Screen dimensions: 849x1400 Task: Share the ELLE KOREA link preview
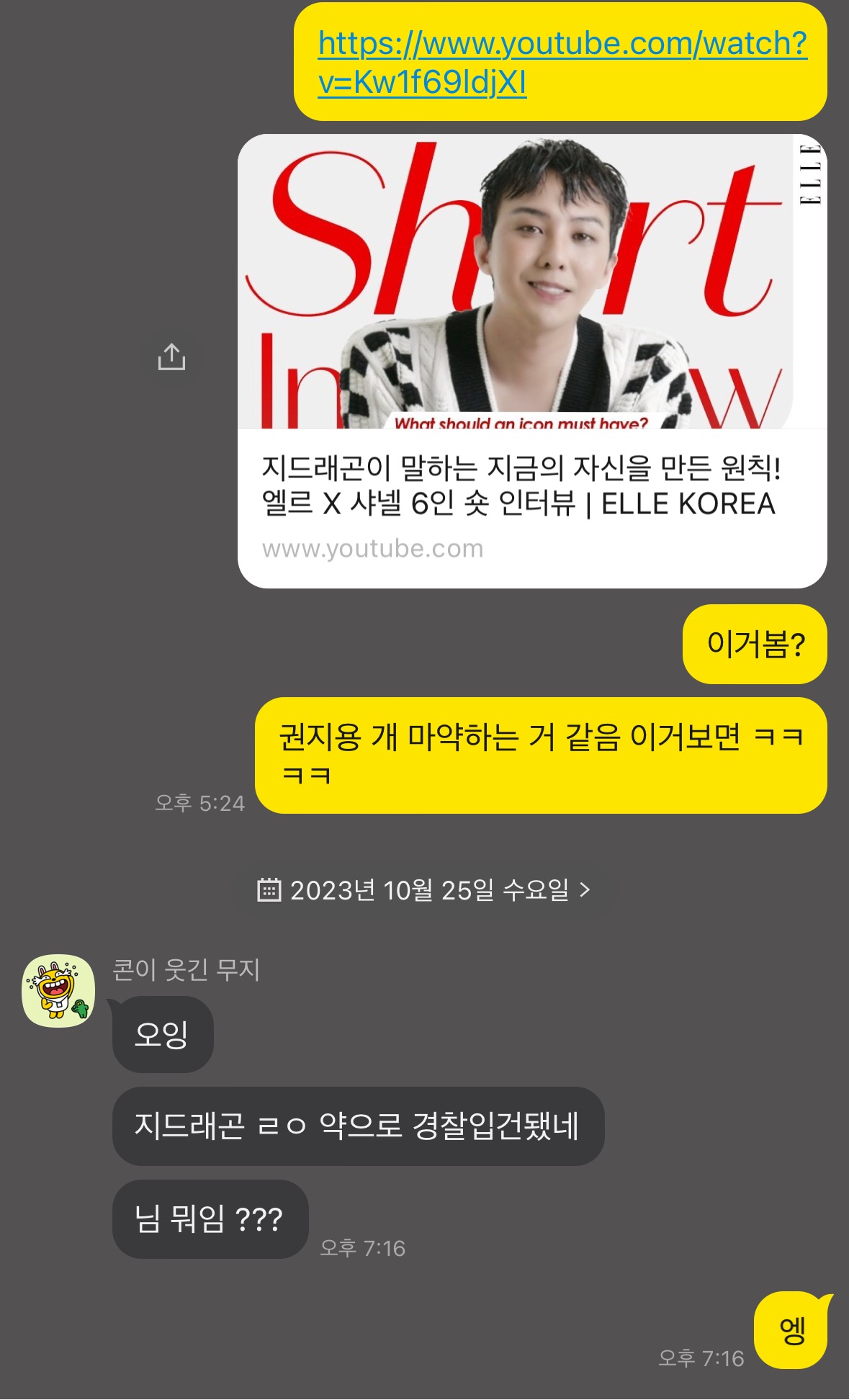171,356
